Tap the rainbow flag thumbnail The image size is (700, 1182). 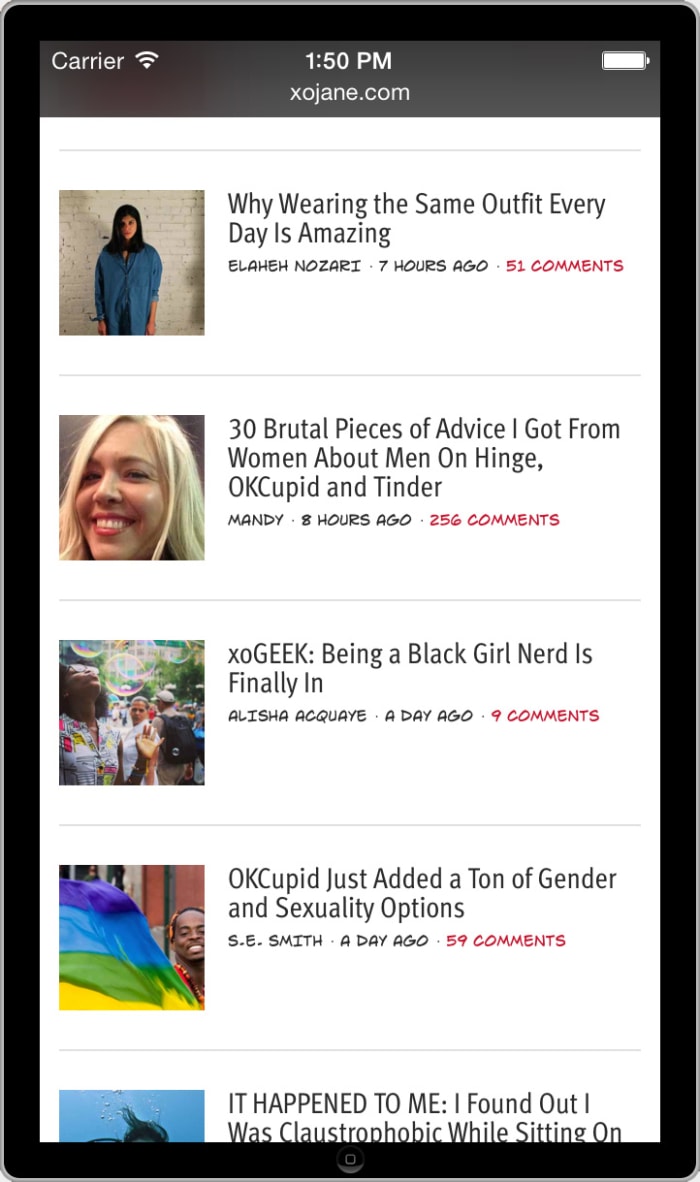132,937
